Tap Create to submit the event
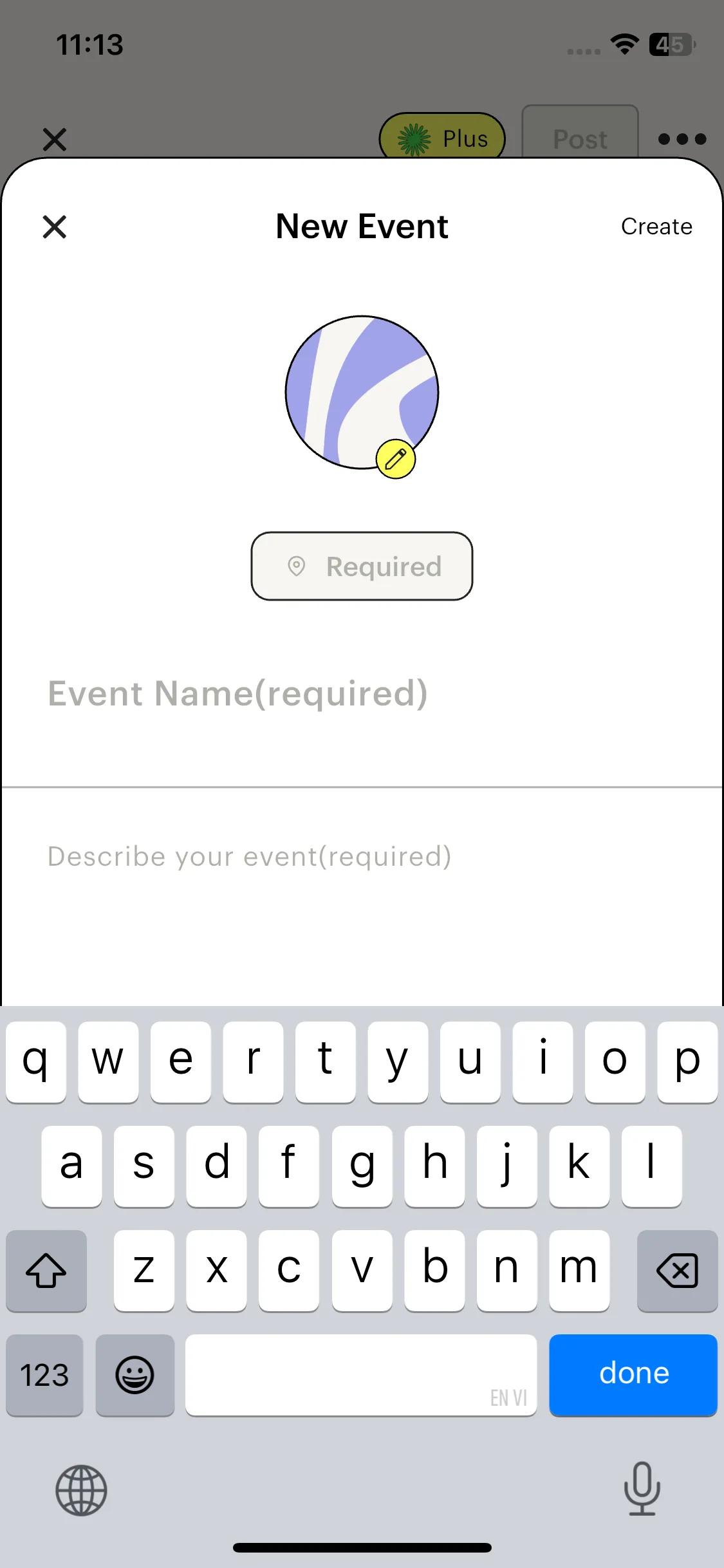 pos(656,227)
